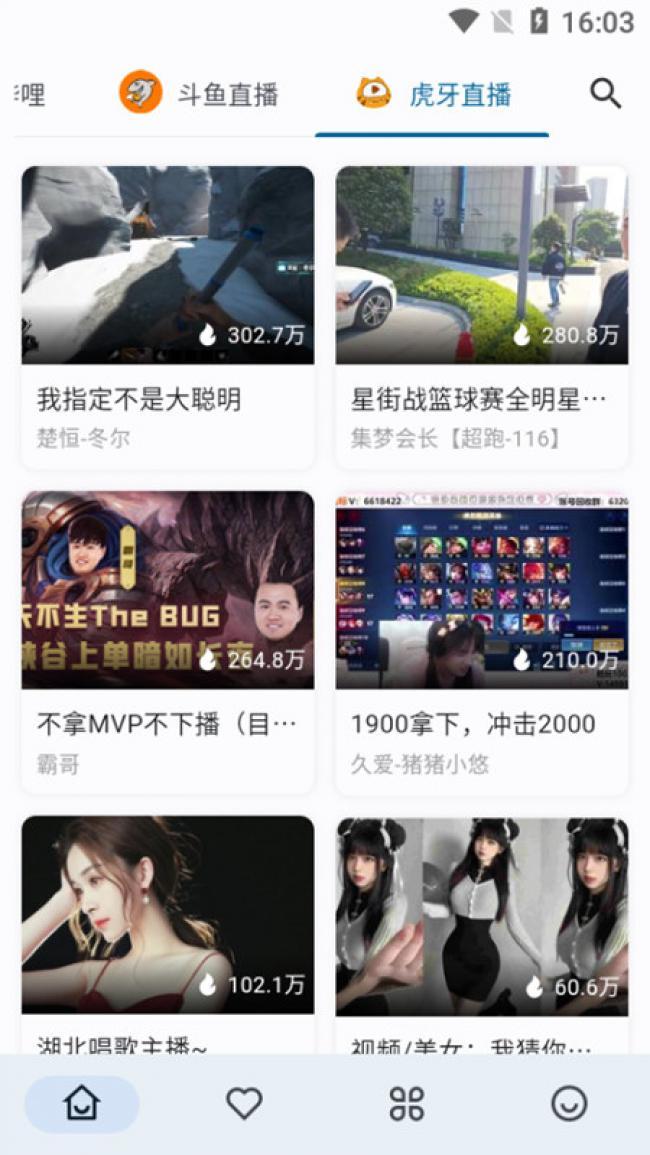Switch to the 斗鱼直播 tab

[199, 94]
